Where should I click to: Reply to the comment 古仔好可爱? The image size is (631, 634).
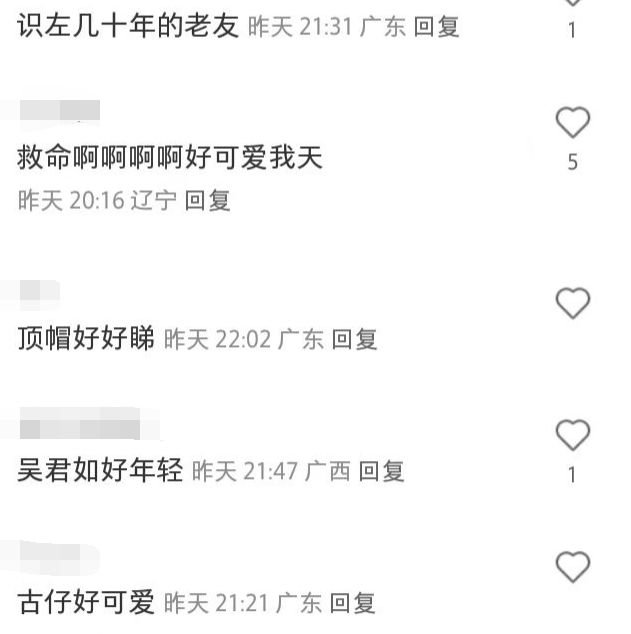coord(354,603)
